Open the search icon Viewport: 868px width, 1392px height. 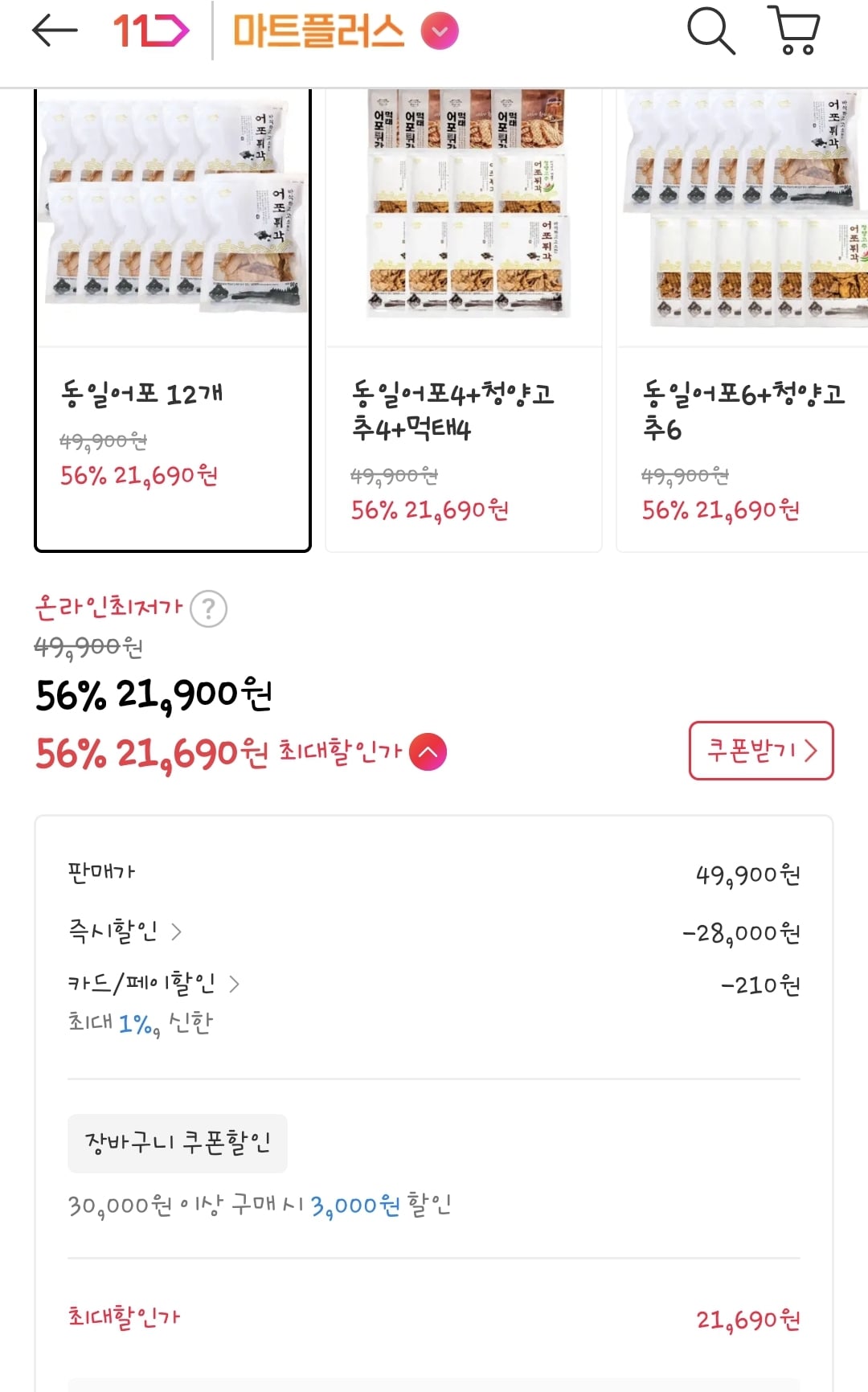coord(711,31)
